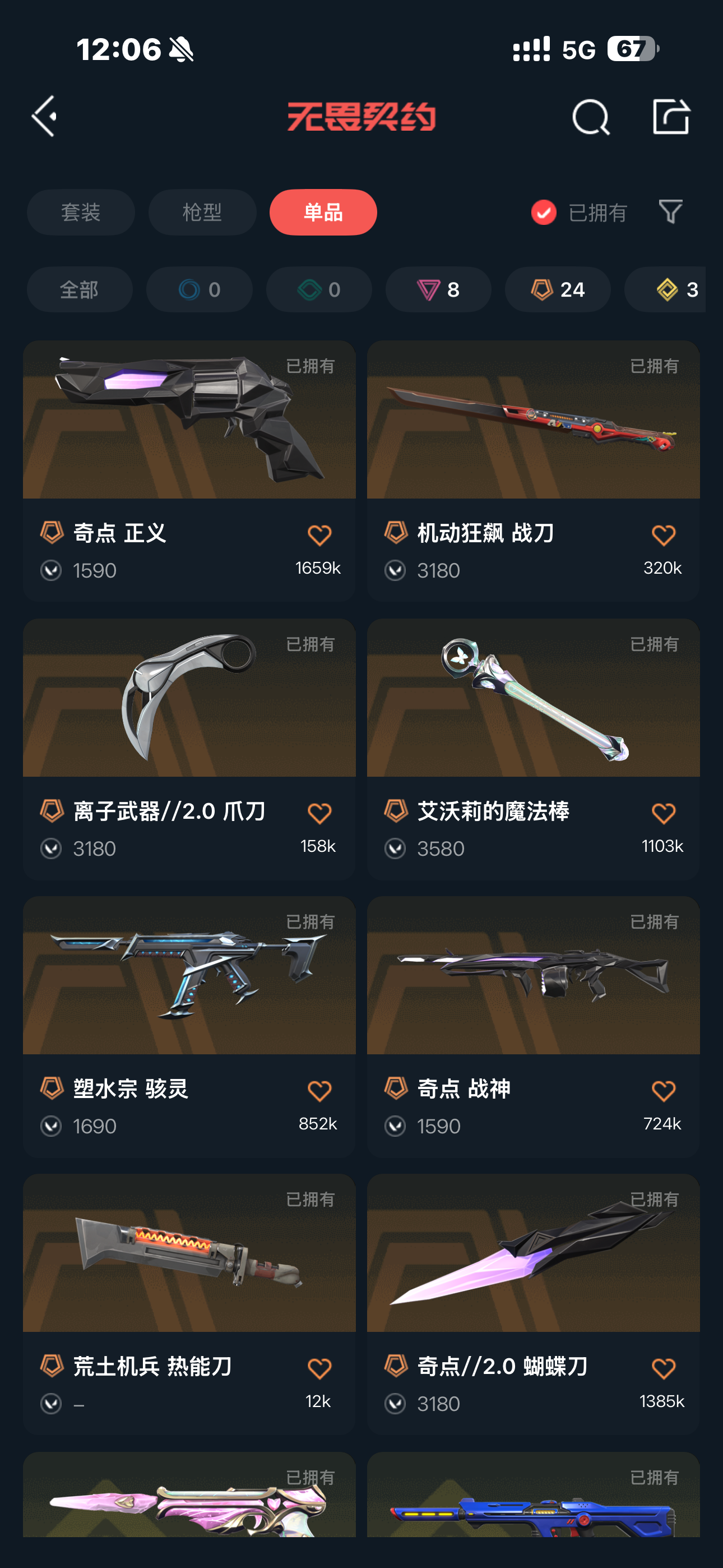
Task: Open the filter funnel icon
Action: [x=670, y=212]
